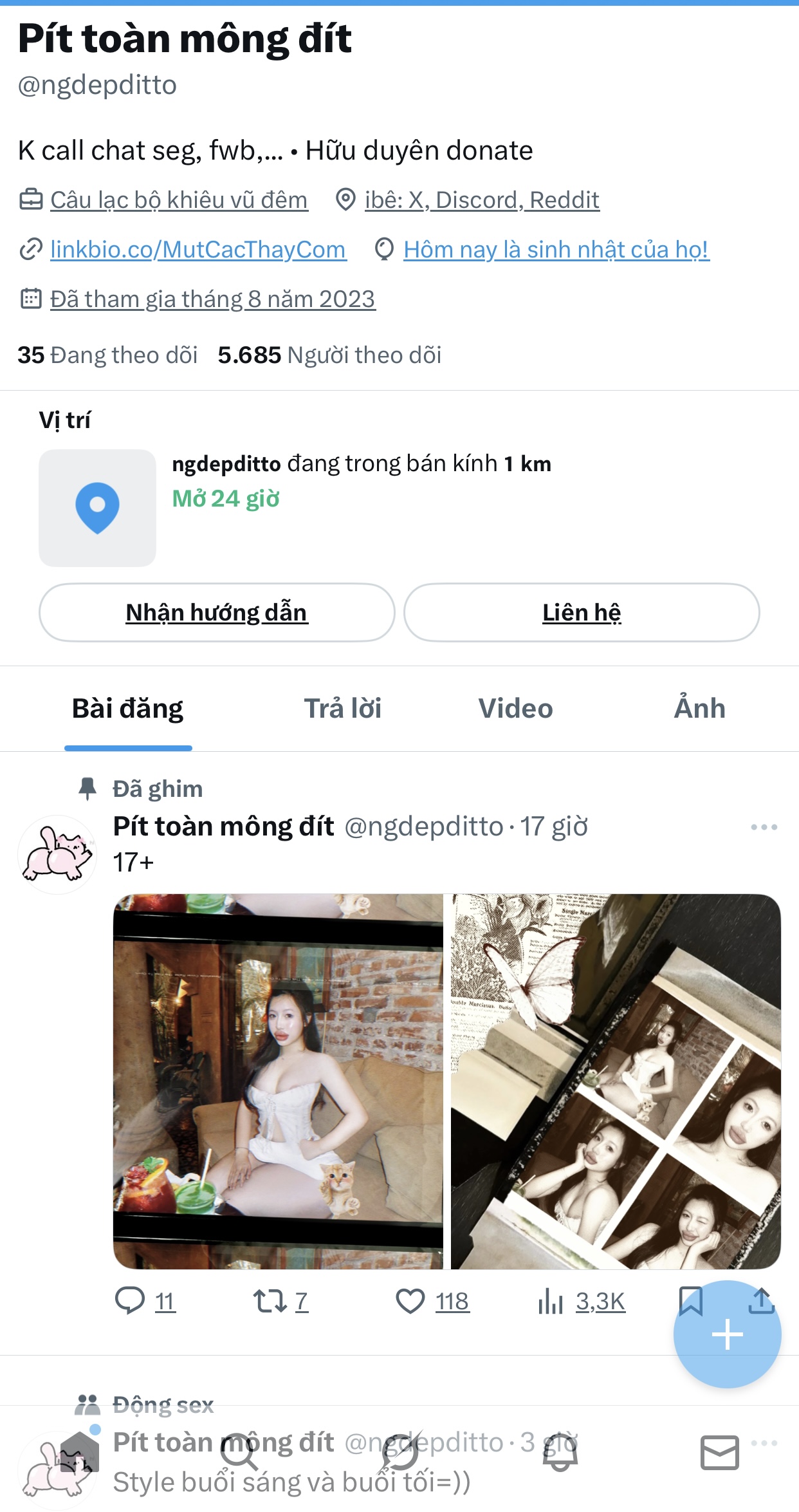Viewport: 799px width, 1512px height.
Task: Compose a new post with the plus button
Action: tap(727, 1334)
